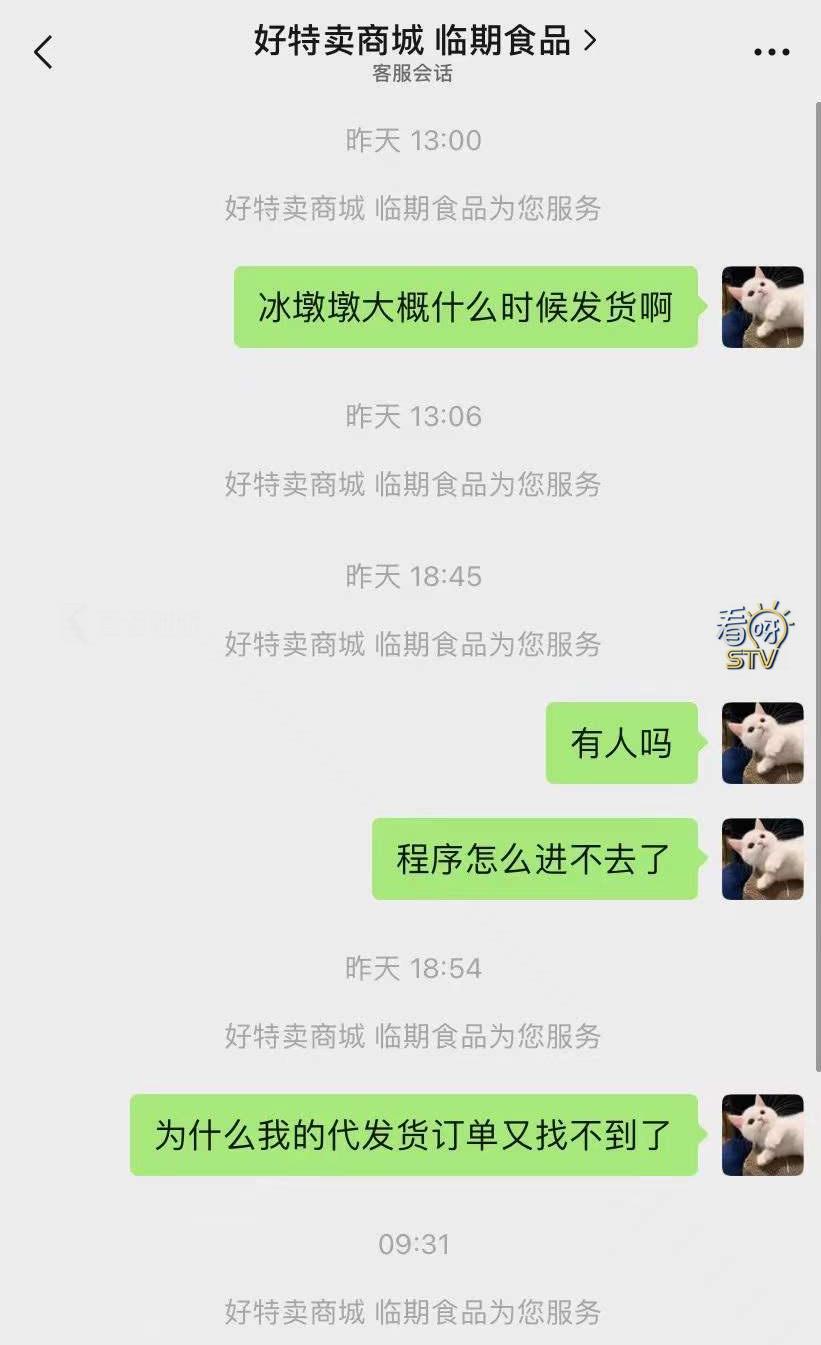Click the avatar beside 程序怎么进不去了
Screen dimensions: 821x1345
click(762, 860)
